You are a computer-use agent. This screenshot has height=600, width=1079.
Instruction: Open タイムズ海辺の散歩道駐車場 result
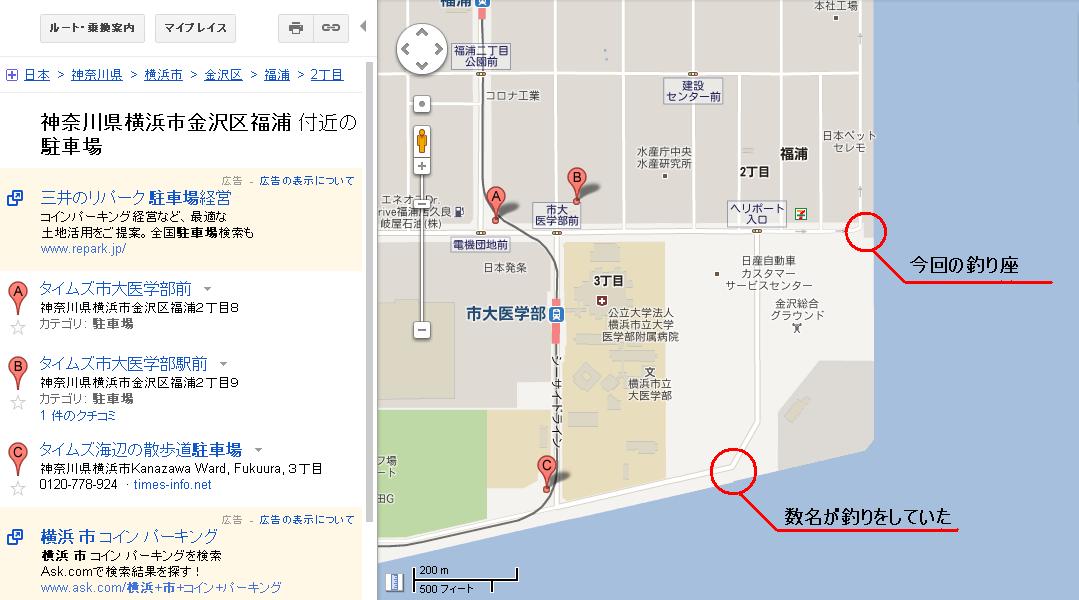tap(140, 450)
